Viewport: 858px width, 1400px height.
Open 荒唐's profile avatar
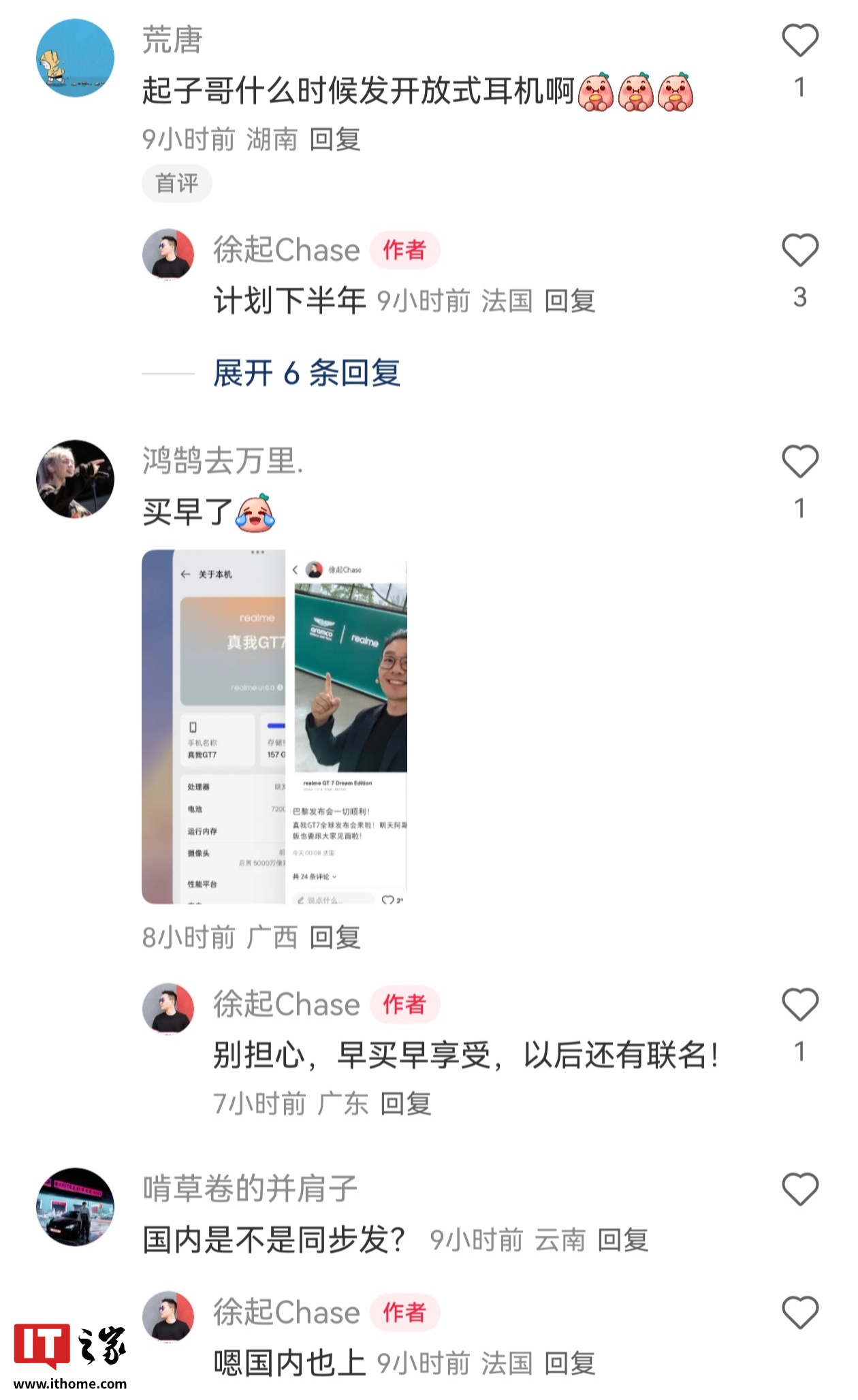75,58
